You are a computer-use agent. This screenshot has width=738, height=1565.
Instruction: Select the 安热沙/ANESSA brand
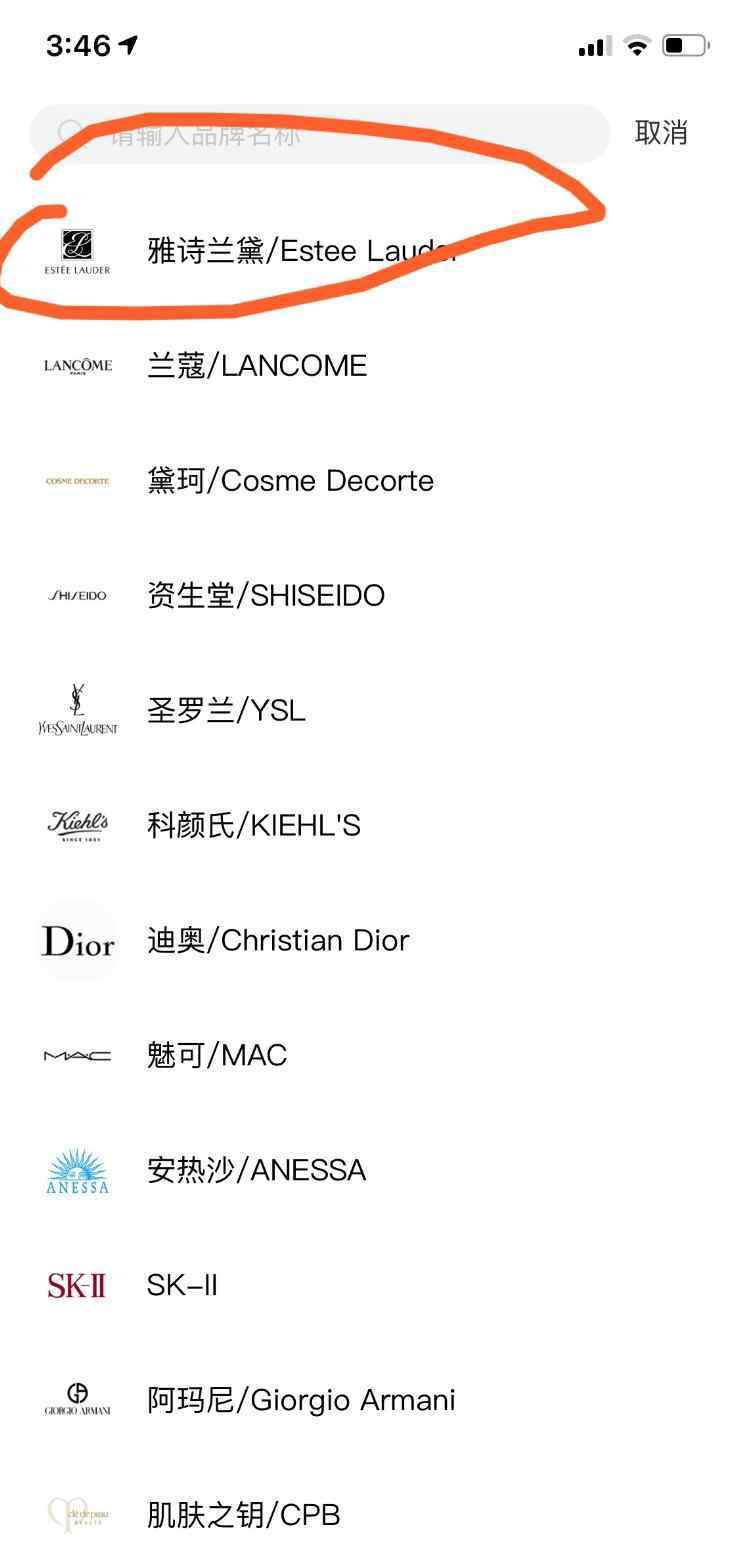point(369,1170)
